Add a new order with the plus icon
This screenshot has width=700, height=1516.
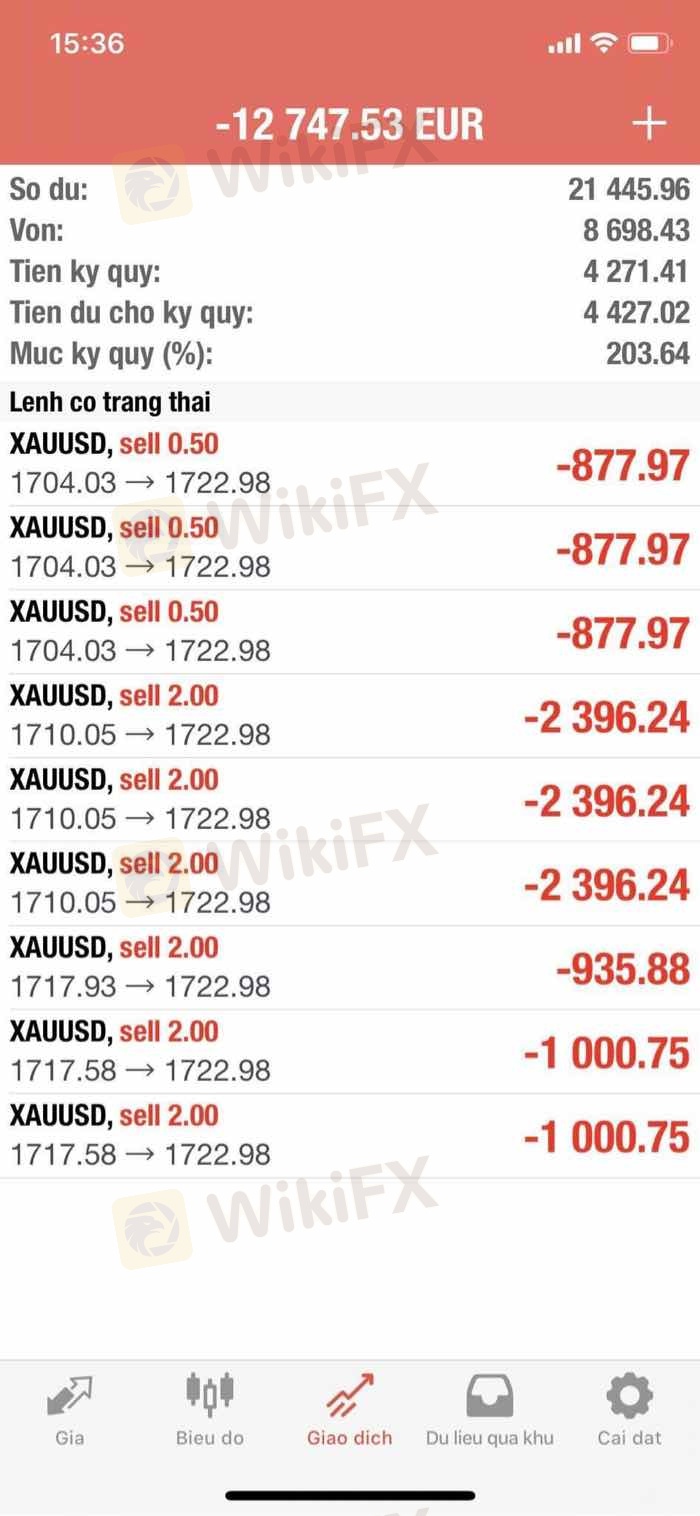[x=649, y=124]
